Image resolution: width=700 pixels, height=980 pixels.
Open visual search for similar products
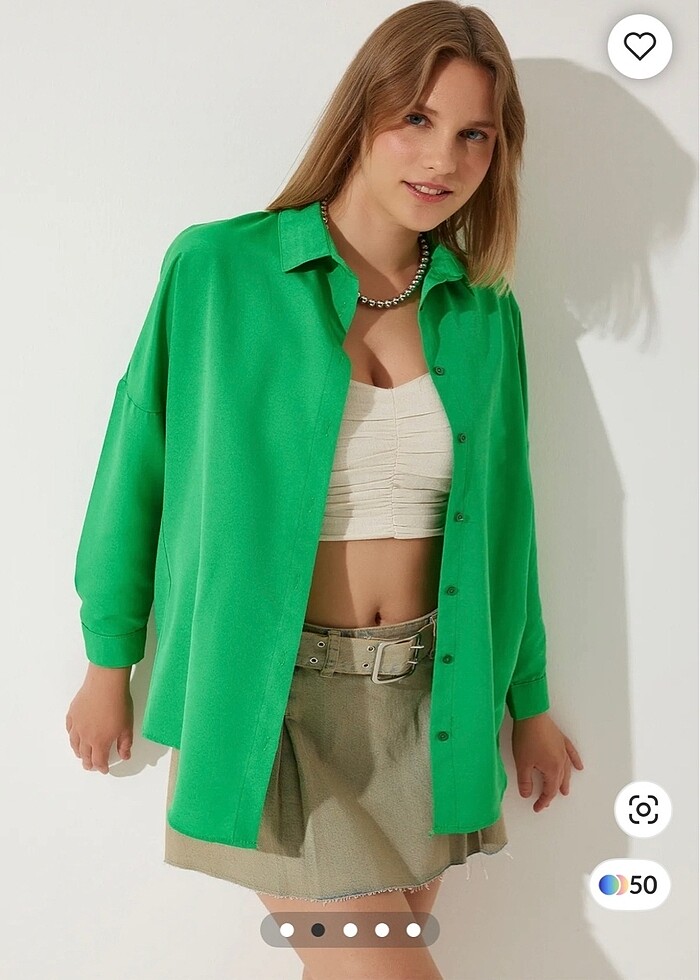[x=643, y=809]
